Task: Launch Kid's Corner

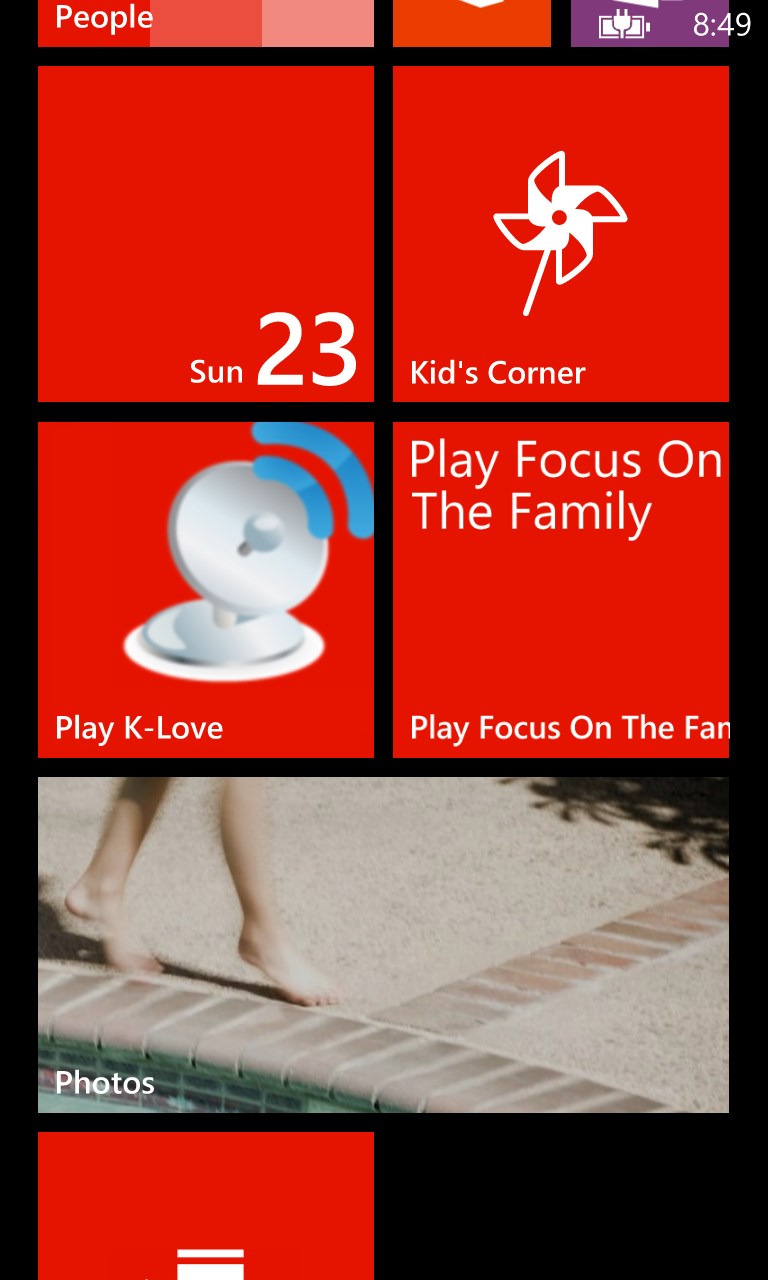Action: coord(560,234)
